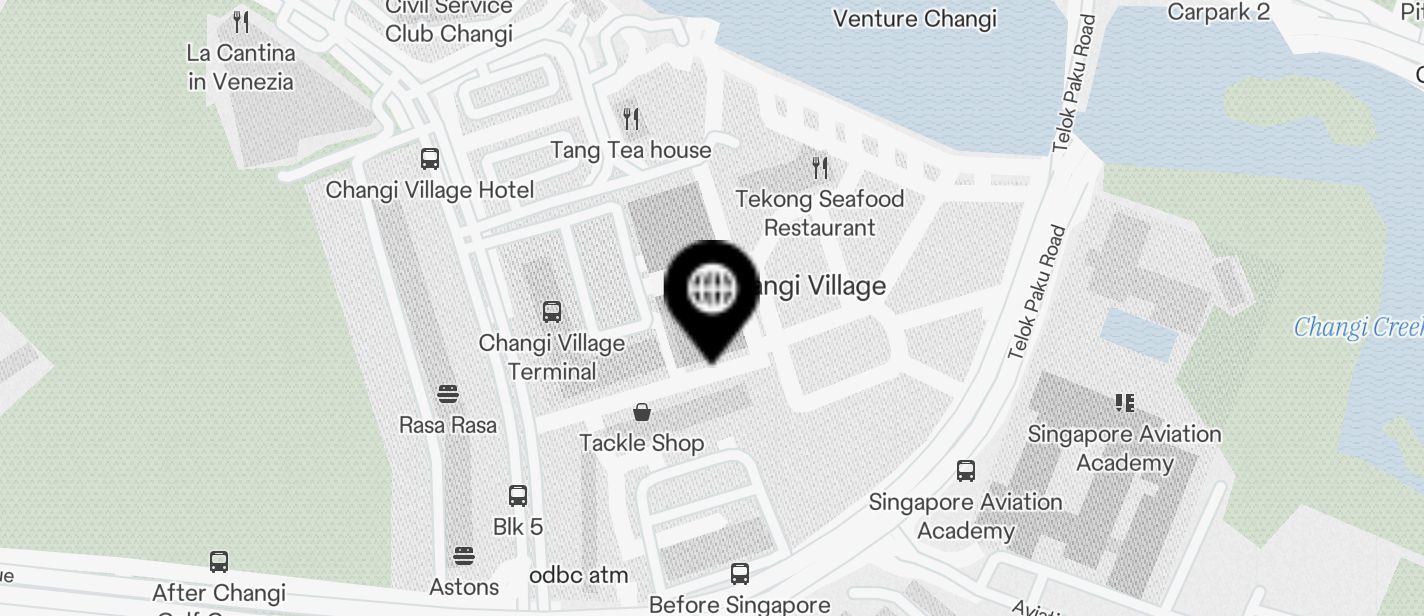Select the Blk 5 bus stop
This screenshot has width=1424, height=616.
[518, 496]
